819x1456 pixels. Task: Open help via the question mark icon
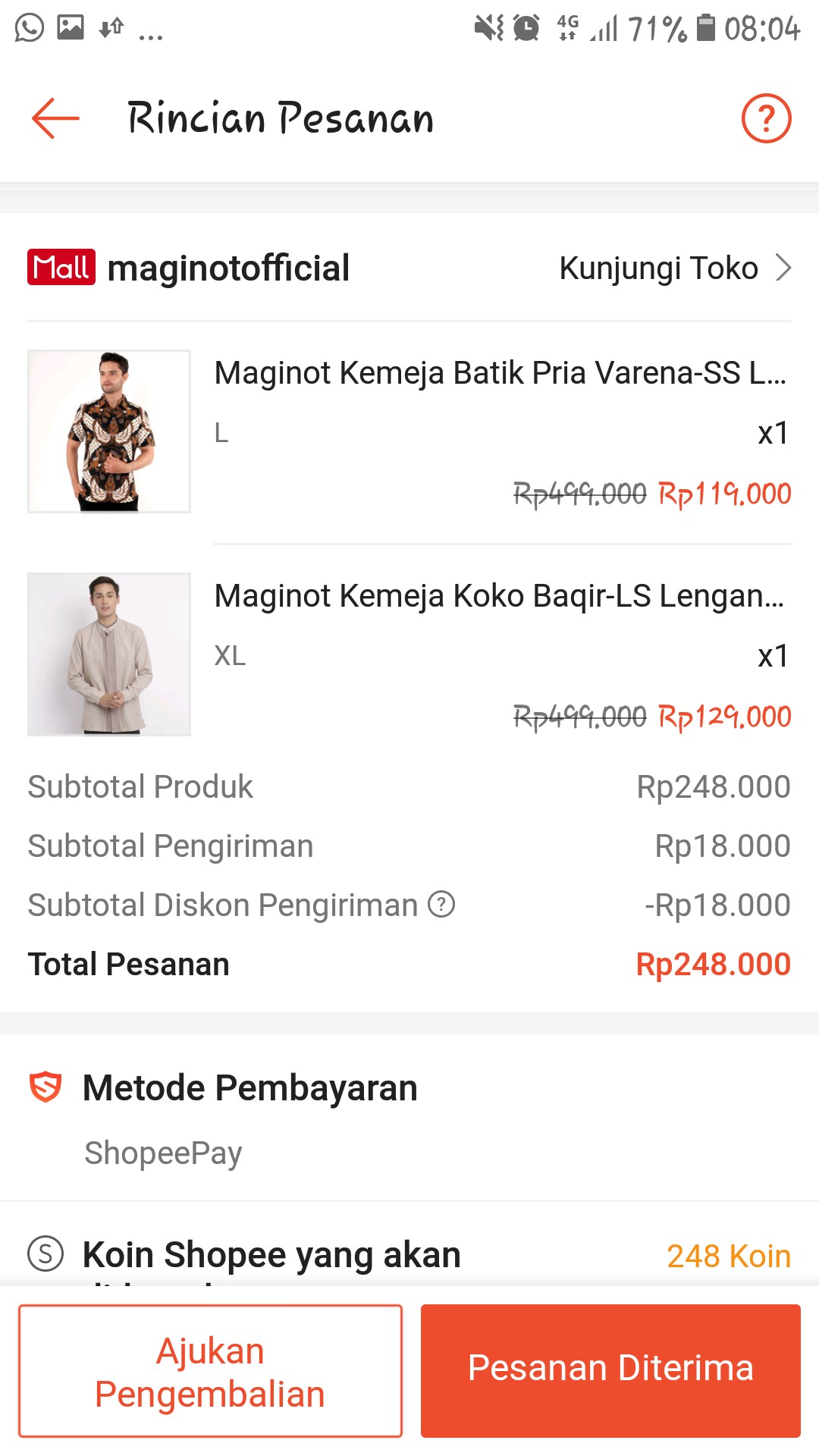click(766, 118)
